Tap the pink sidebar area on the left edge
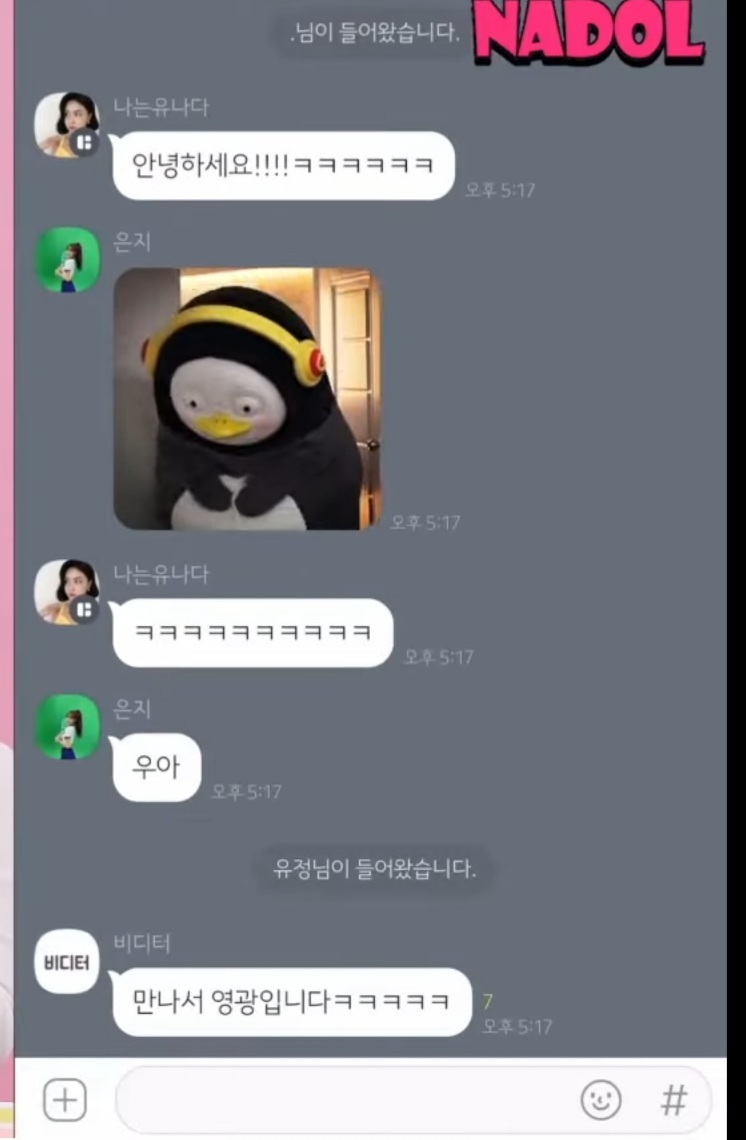Screen dimensions: 746x1140 [x=8, y=570]
